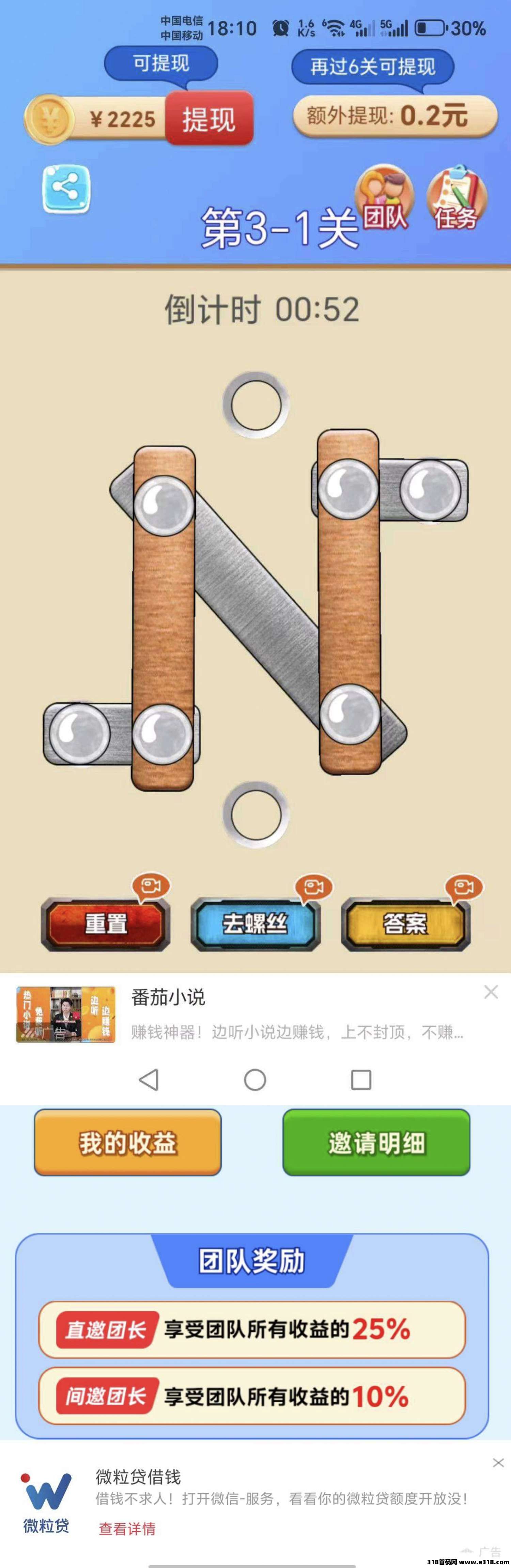Tap the 额外提现 0.2元 banner
Screen dimensions: 511x1568
tap(394, 115)
